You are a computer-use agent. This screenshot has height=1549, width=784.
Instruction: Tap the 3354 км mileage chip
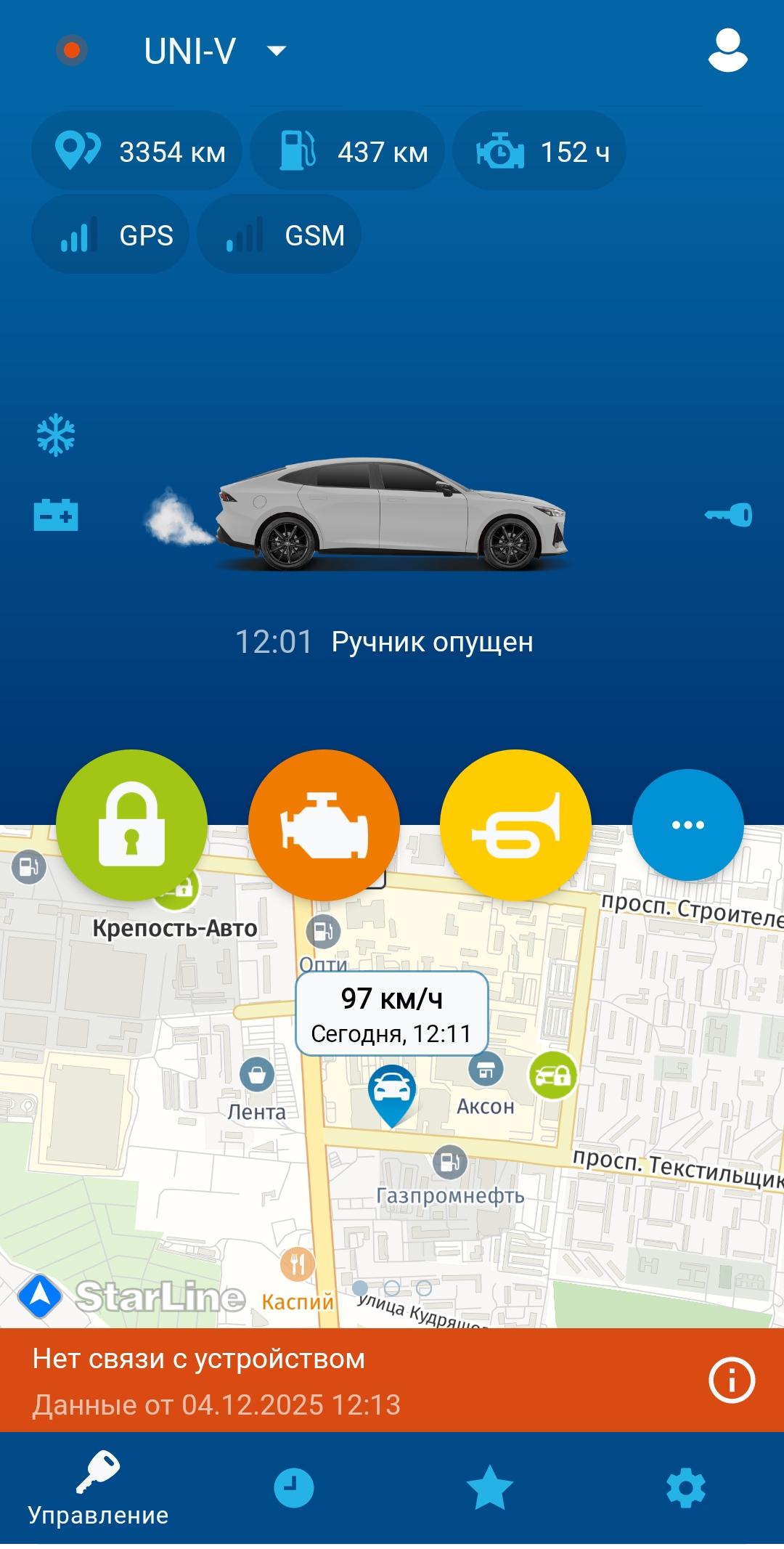tap(137, 152)
